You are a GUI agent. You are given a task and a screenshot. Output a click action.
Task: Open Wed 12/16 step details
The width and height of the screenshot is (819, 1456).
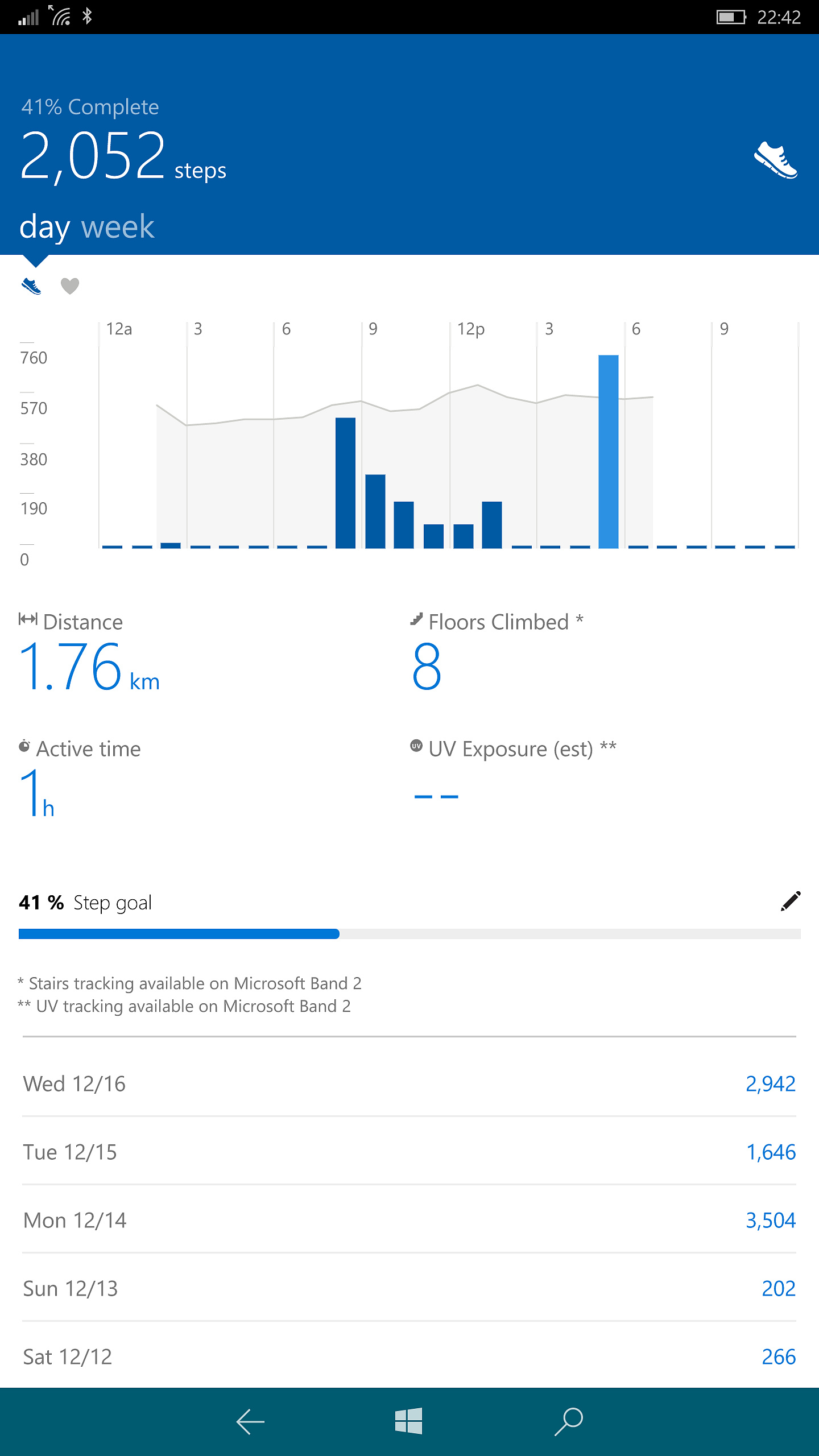pyautogui.click(x=409, y=1083)
